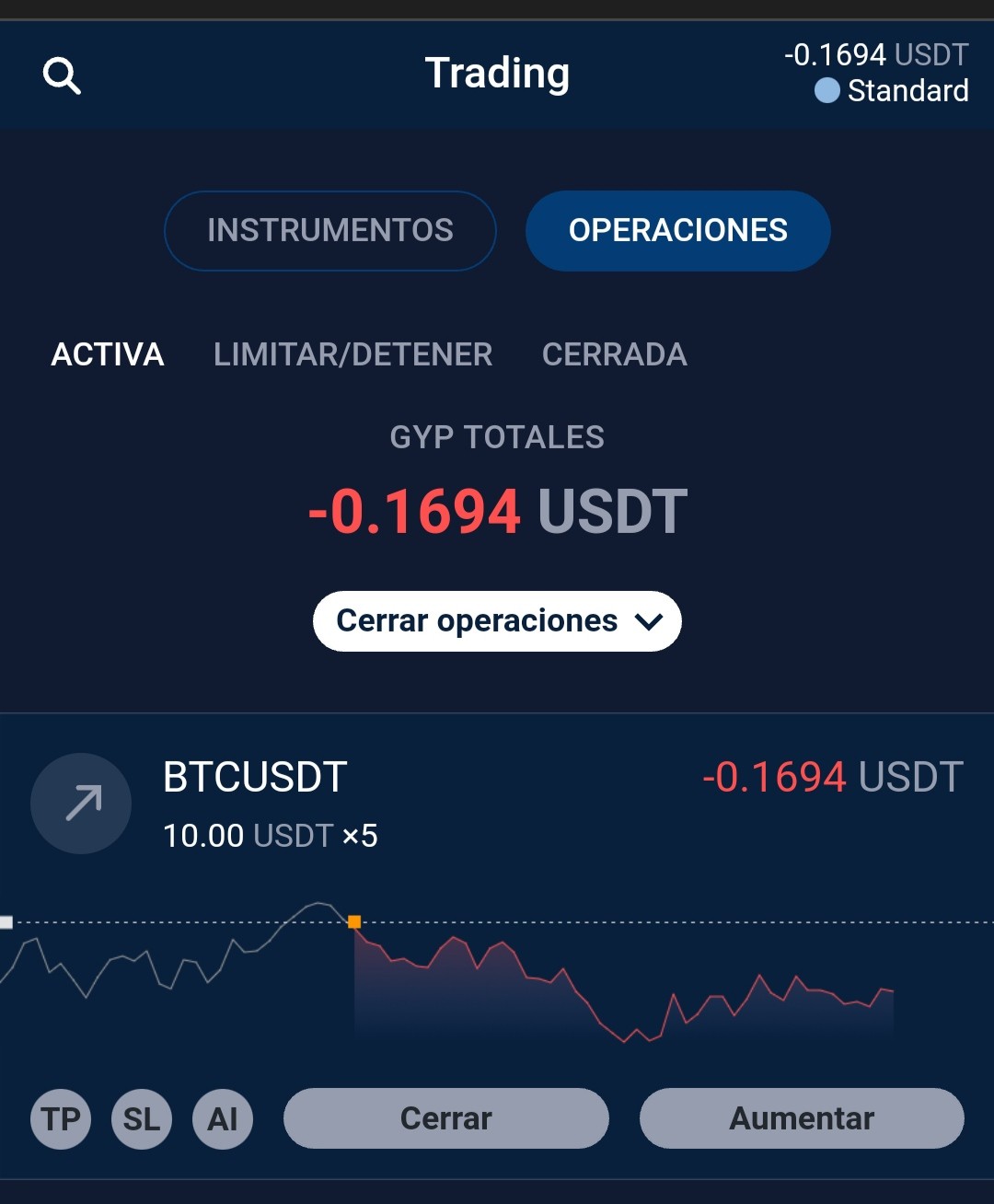Set stop loss with SL button

(x=142, y=1118)
